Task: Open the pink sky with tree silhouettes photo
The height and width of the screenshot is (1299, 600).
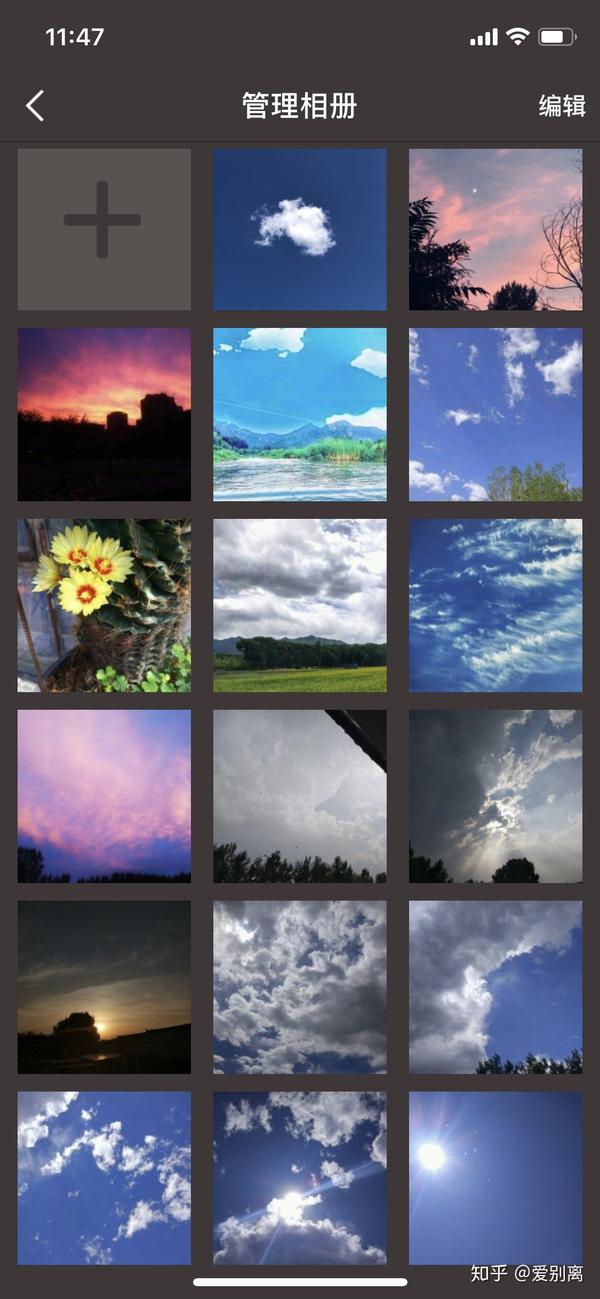Action: [495, 229]
